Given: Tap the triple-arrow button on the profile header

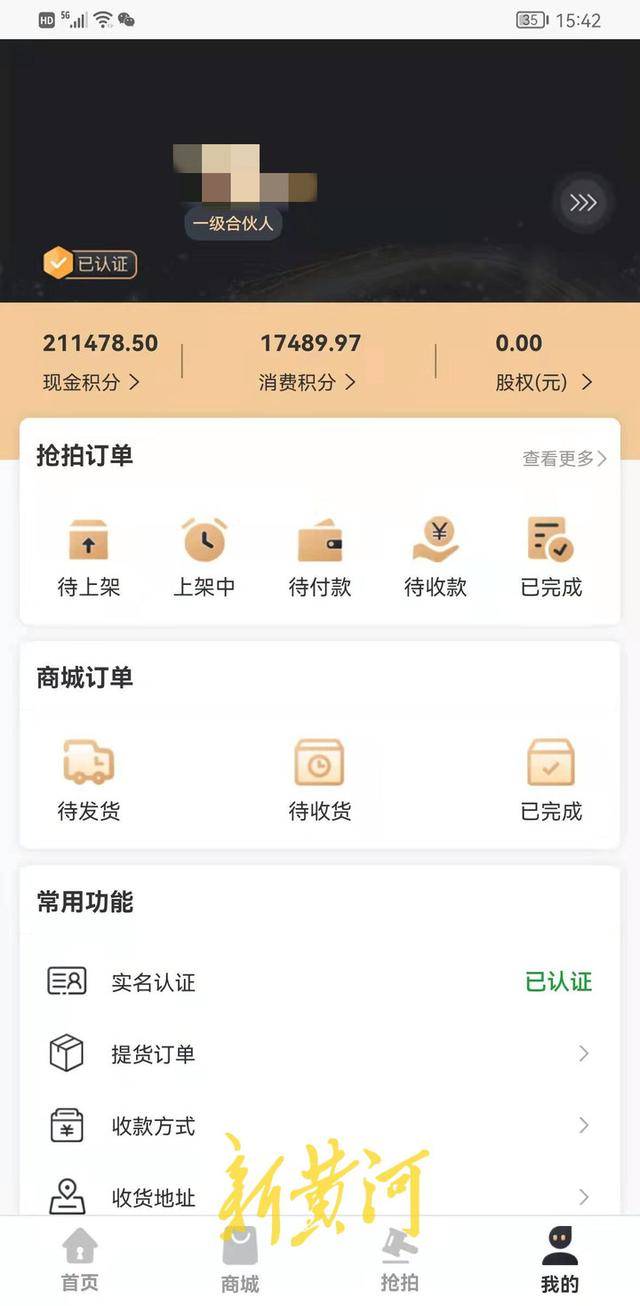Looking at the screenshot, I should [583, 203].
